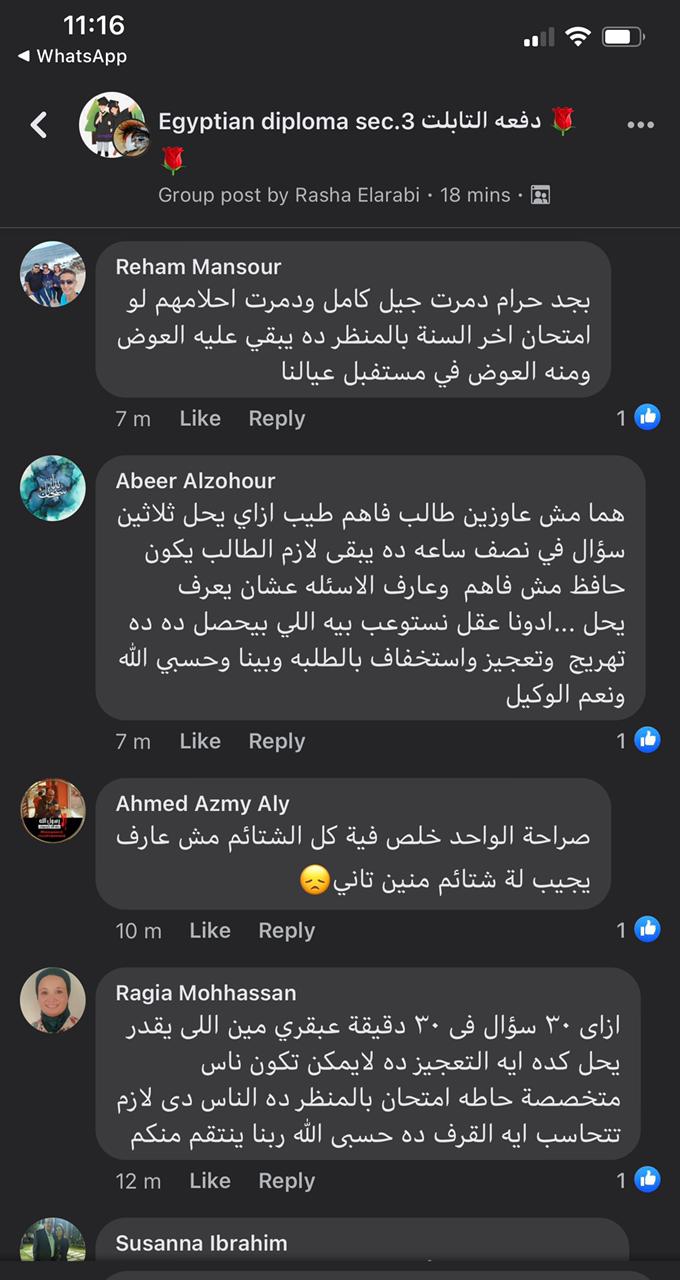Reply to Ragia Mohhassan's comment
The height and width of the screenshot is (1280, 680).
pyautogui.click(x=286, y=1181)
